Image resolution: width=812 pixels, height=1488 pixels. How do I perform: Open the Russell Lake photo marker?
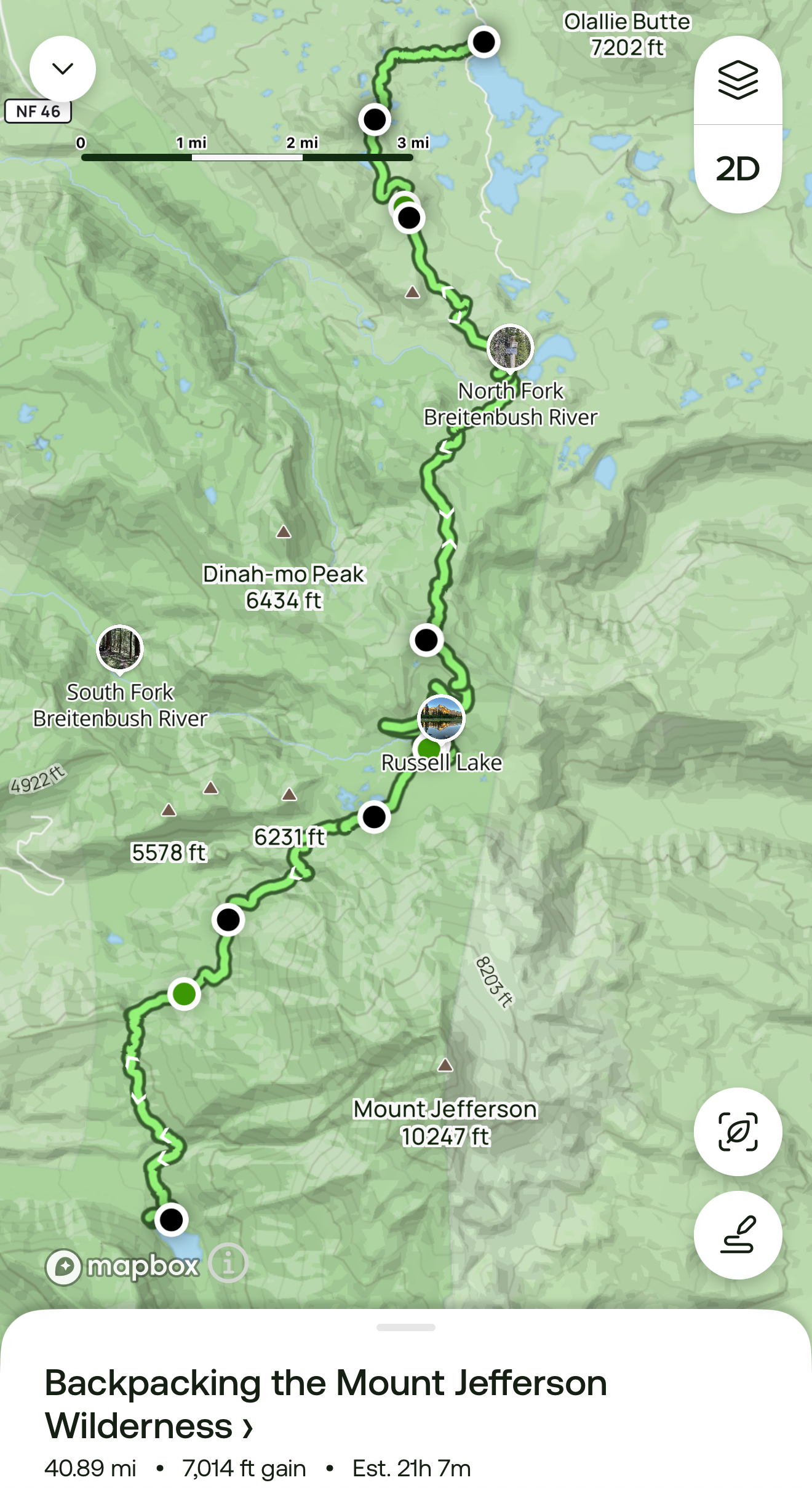coord(441,718)
